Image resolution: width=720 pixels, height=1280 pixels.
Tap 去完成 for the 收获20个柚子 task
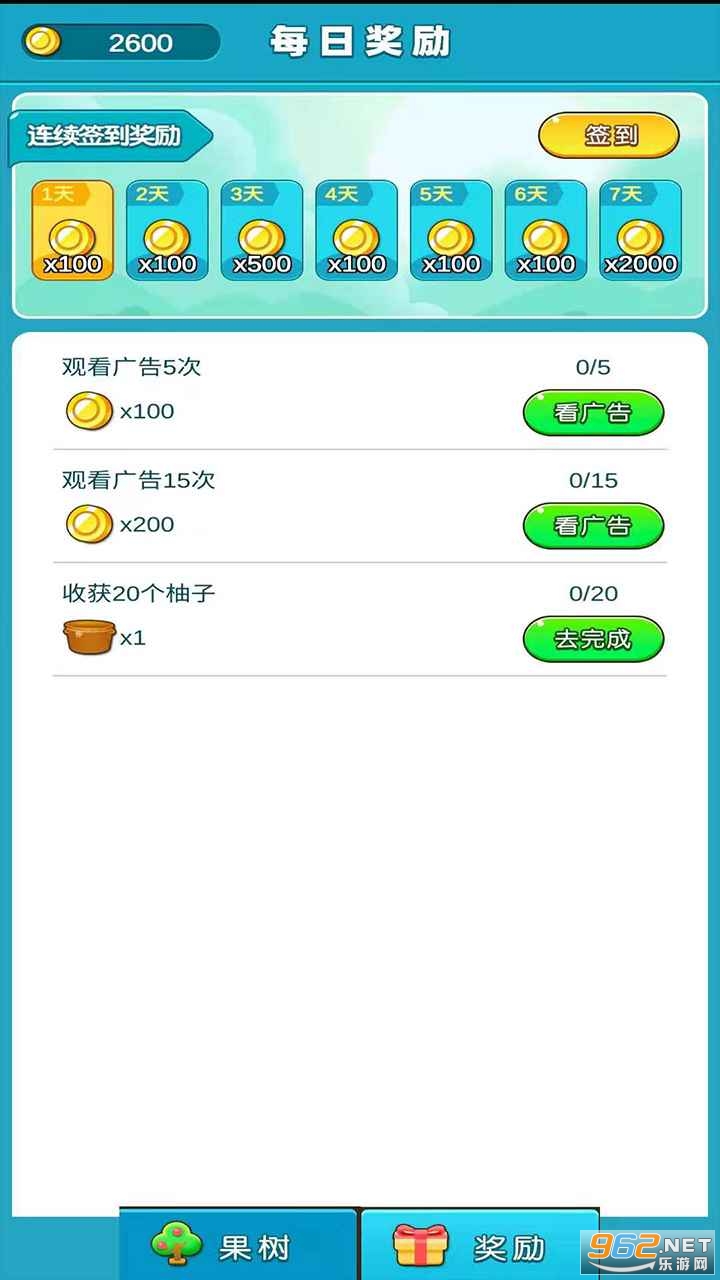click(x=593, y=639)
